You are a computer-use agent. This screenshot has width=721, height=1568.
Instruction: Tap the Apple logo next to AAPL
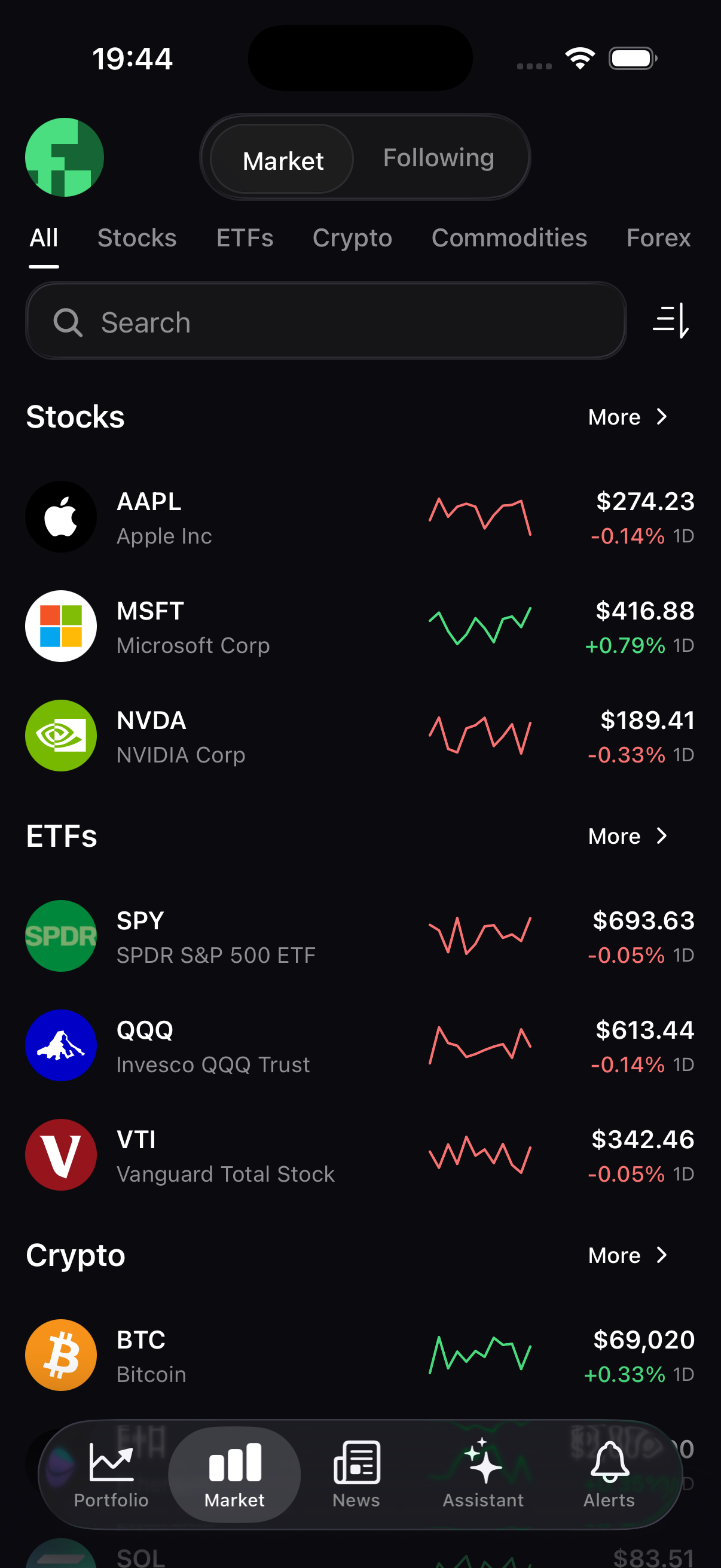point(61,516)
